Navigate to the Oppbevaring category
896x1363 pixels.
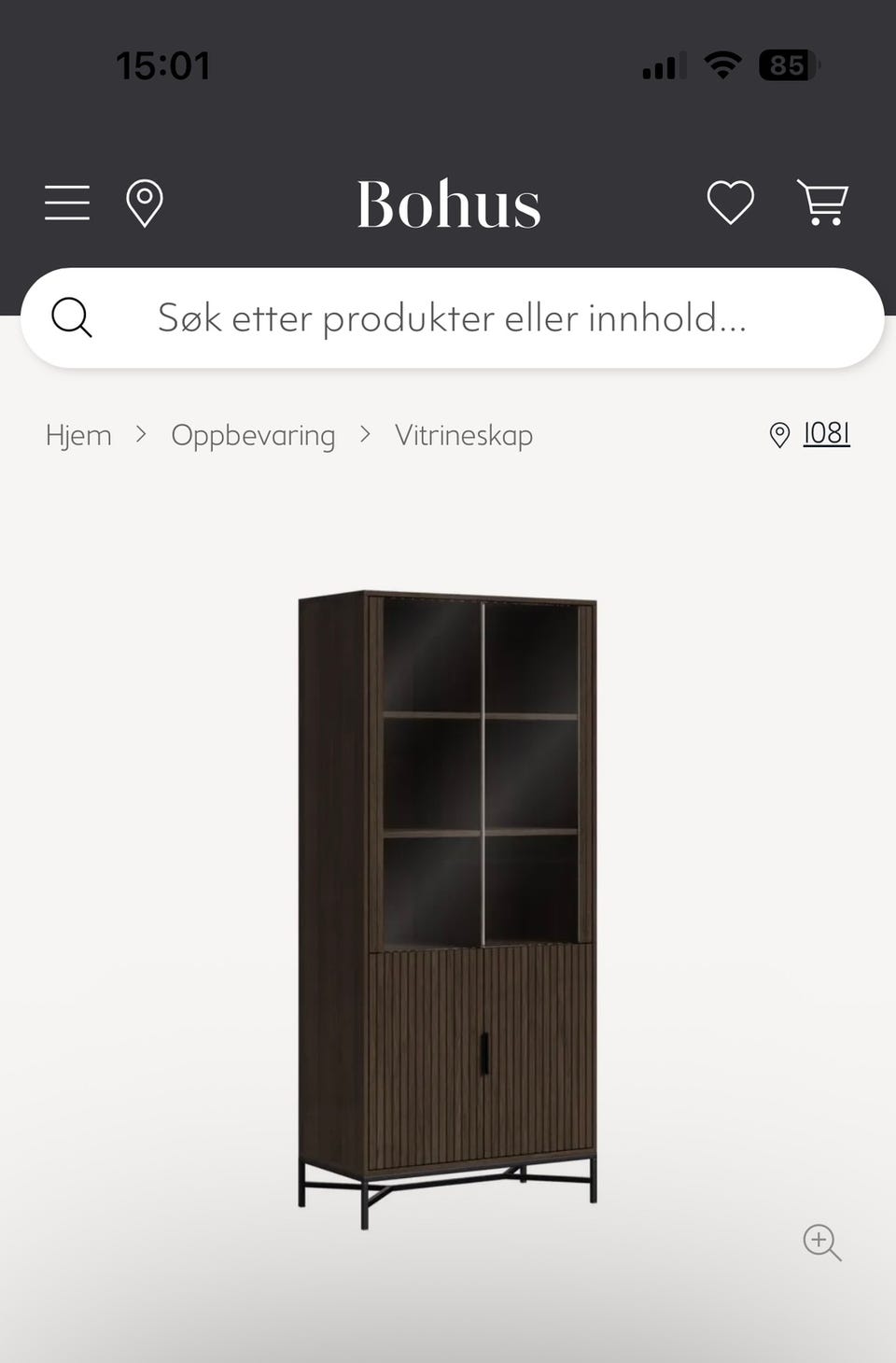click(x=253, y=434)
